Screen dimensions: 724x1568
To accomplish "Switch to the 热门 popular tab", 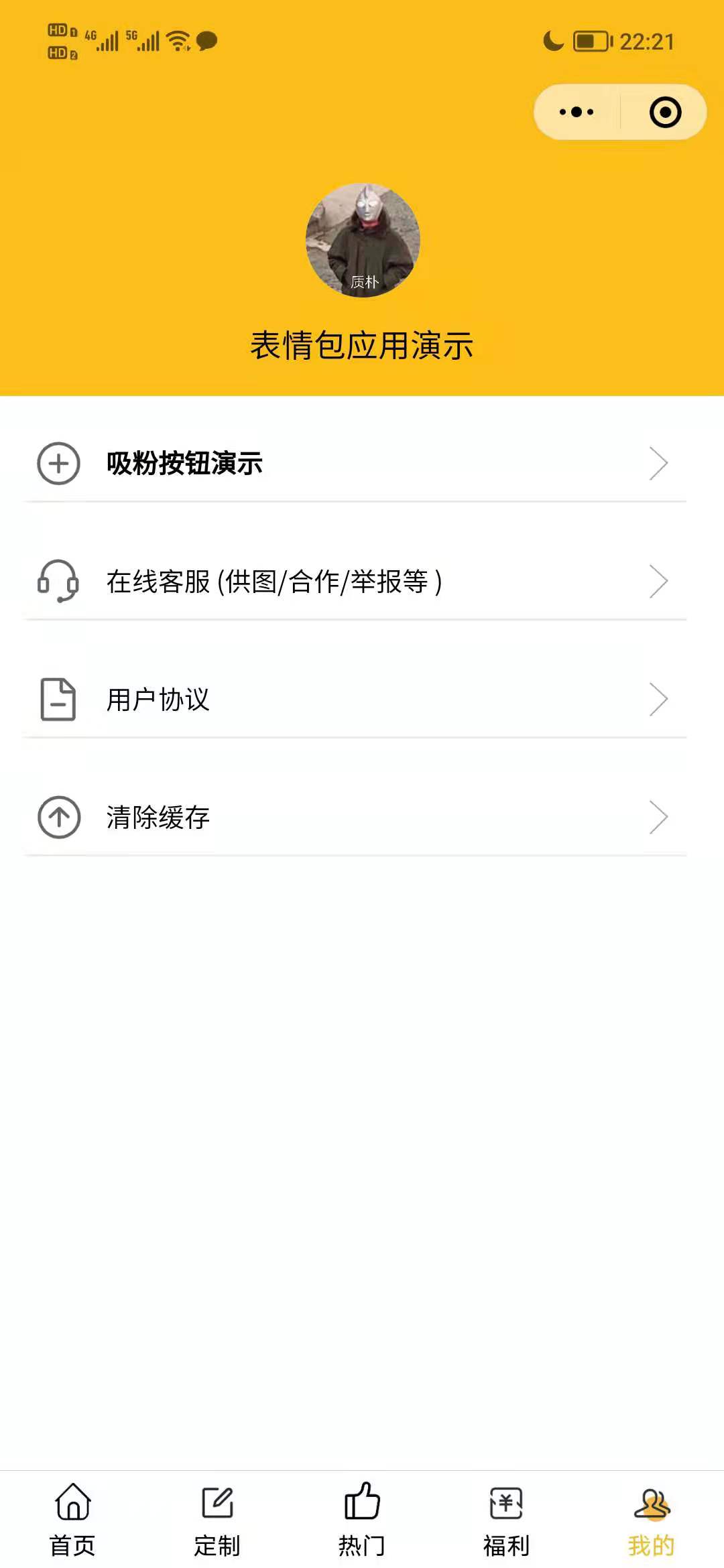I will 362,1519.
